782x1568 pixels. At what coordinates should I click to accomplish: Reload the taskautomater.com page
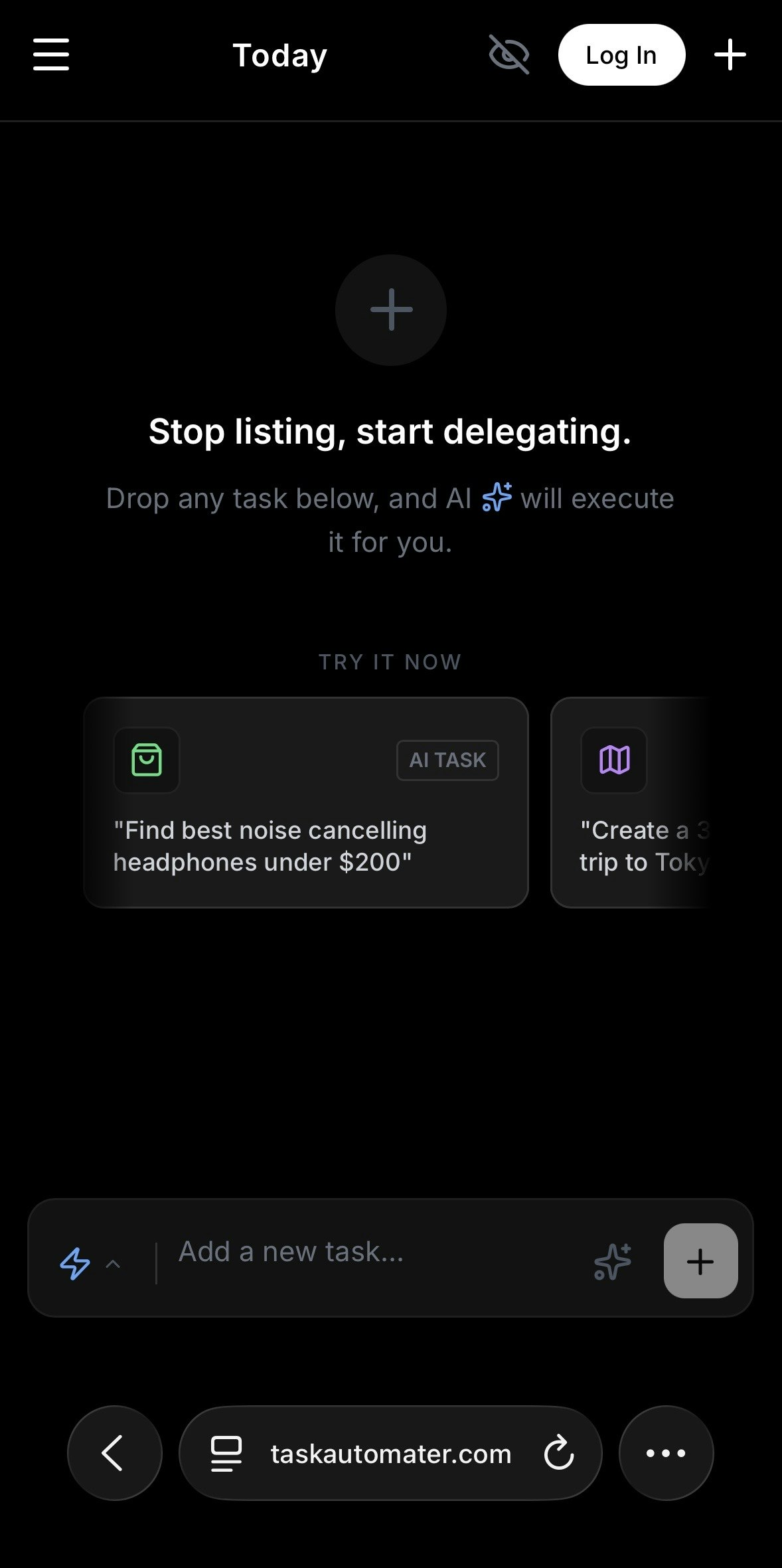point(558,1453)
